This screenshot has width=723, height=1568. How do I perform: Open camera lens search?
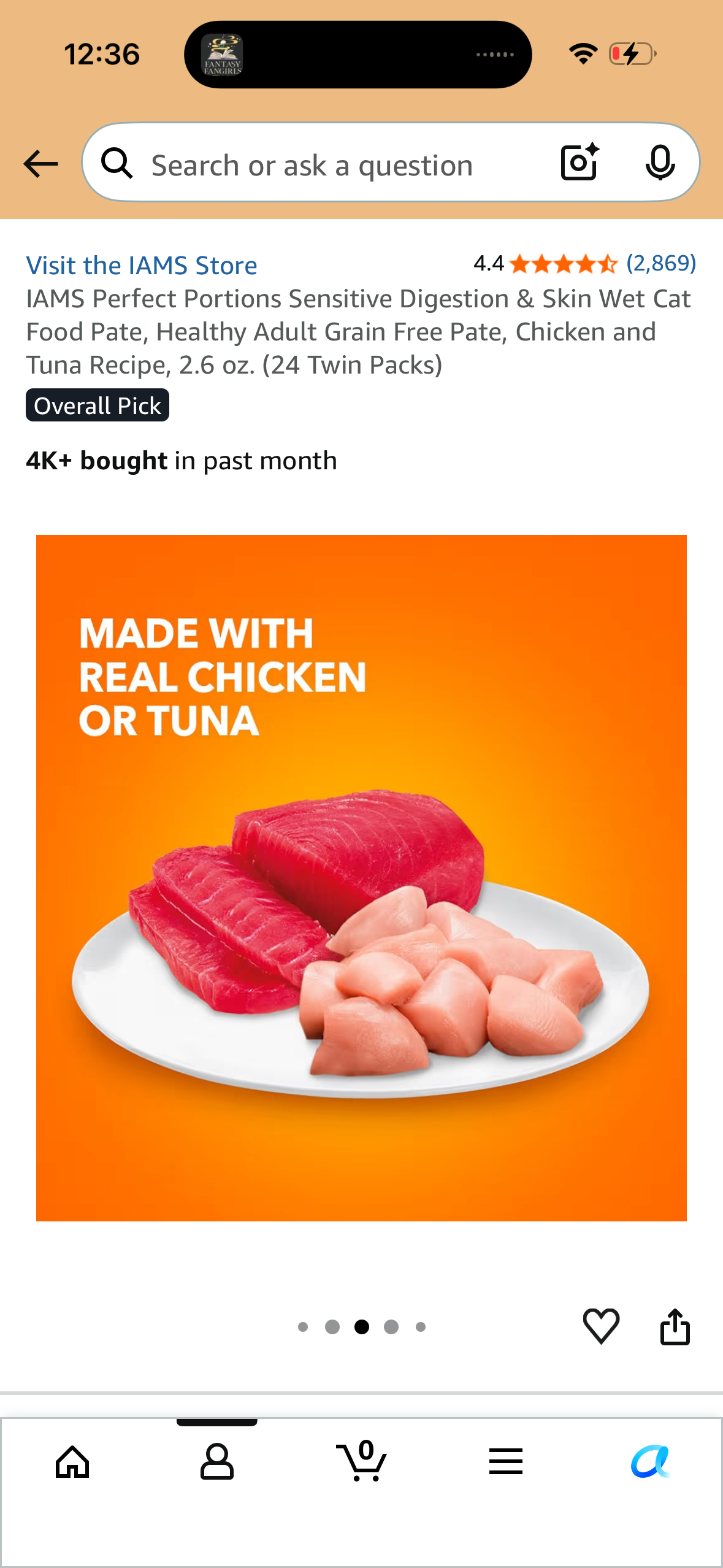click(580, 163)
